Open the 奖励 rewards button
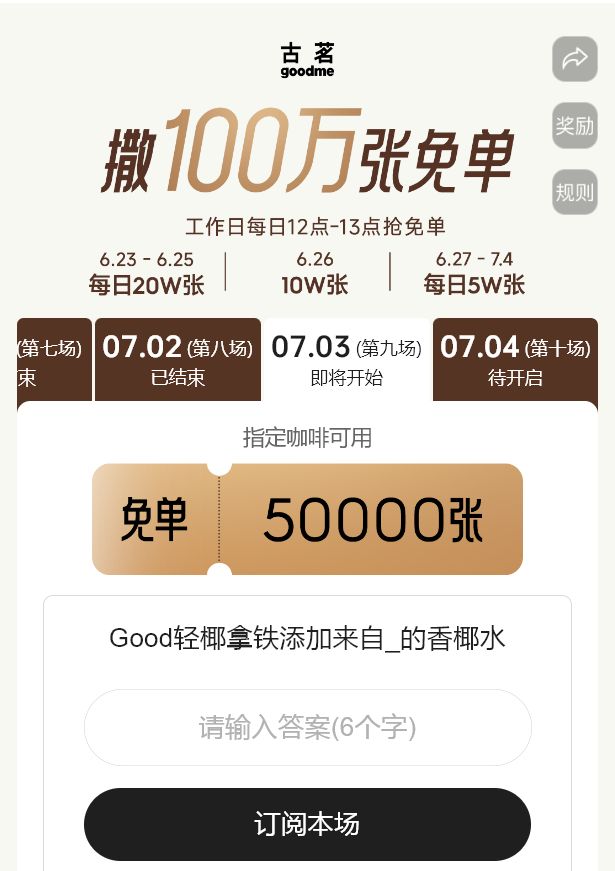This screenshot has width=615, height=871. click(574, 126)
